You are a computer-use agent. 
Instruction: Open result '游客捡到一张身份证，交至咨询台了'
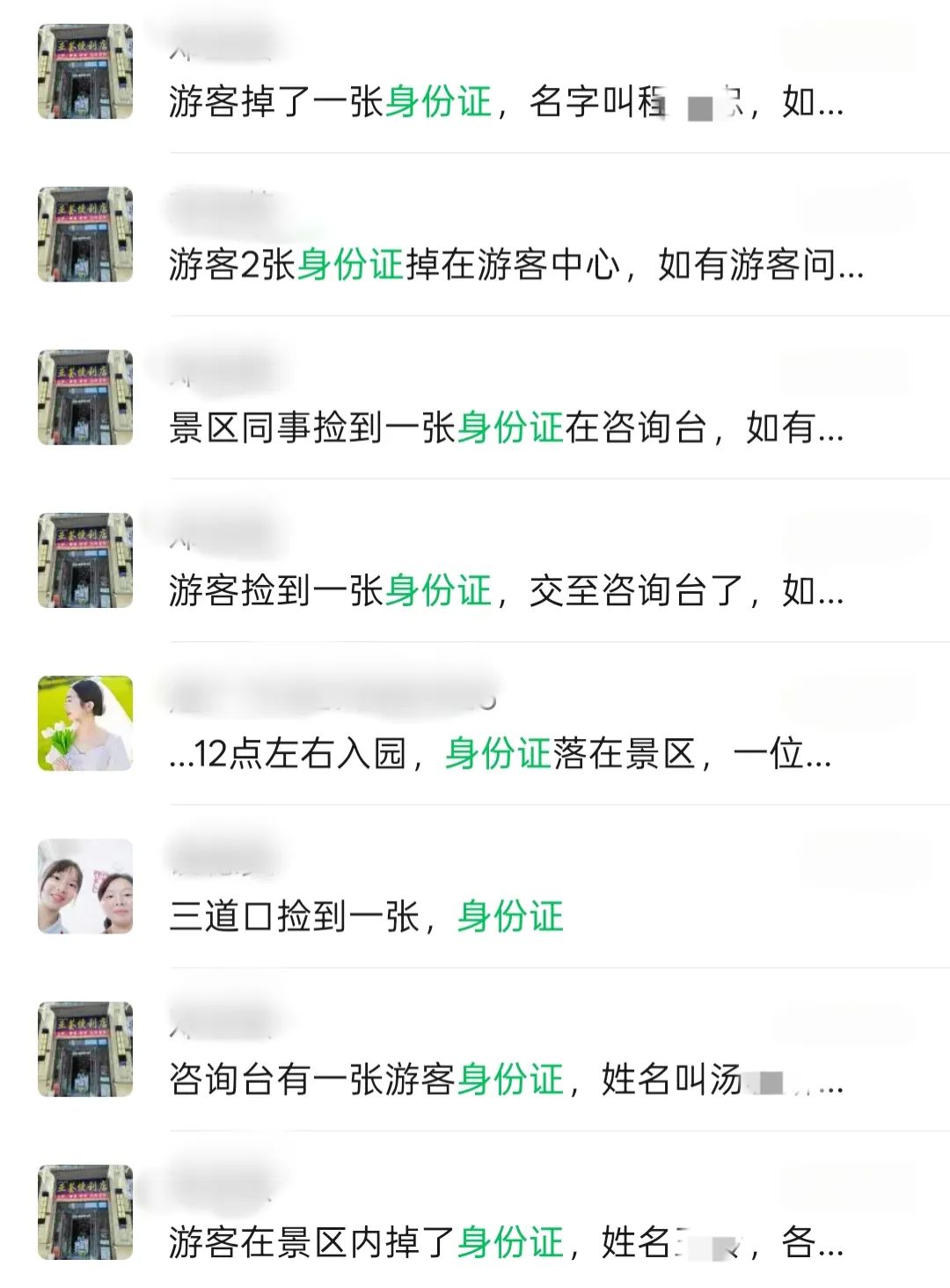pyautogui.click(x=506, y=590)
